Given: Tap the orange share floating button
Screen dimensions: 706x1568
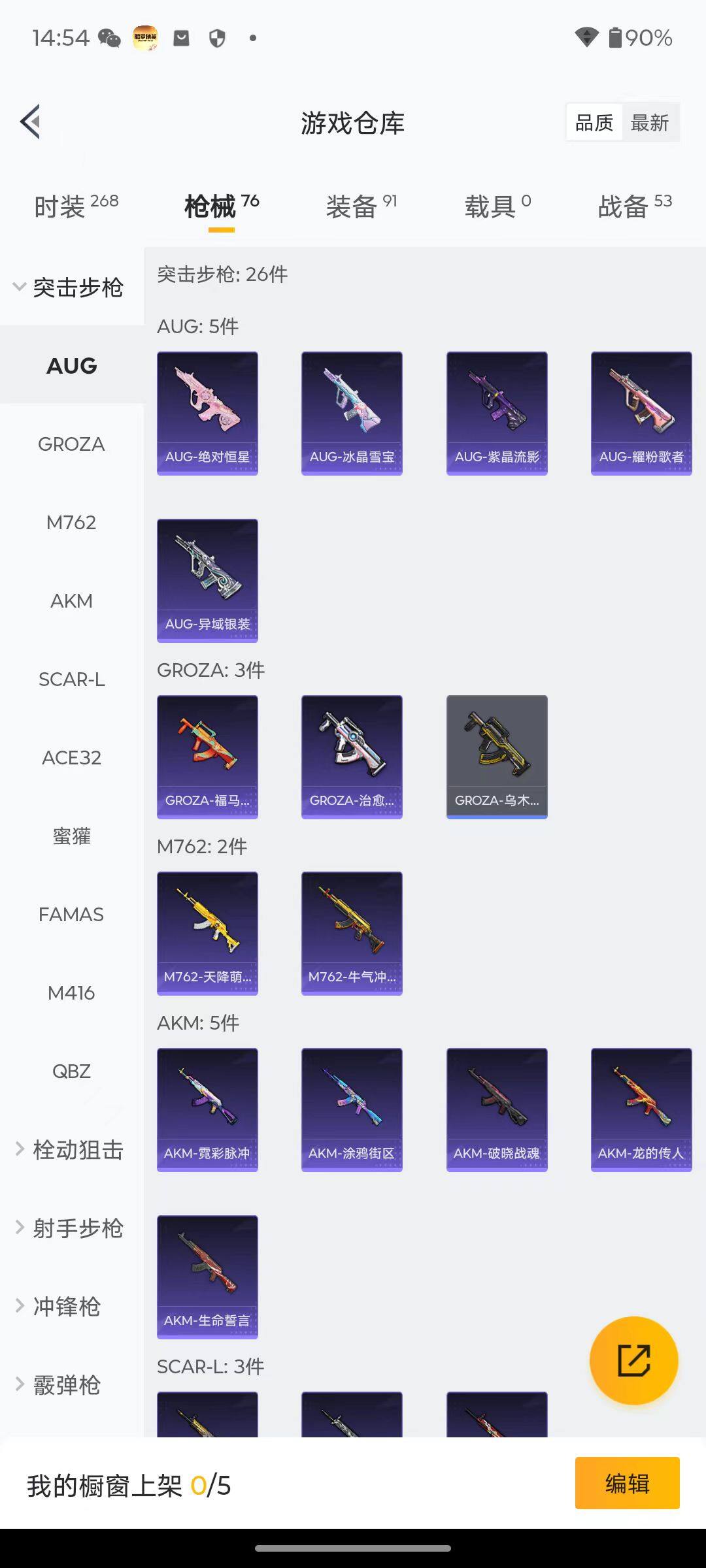Looking at the screenshot, I should pyautogui.click(x=633, y=1360).
